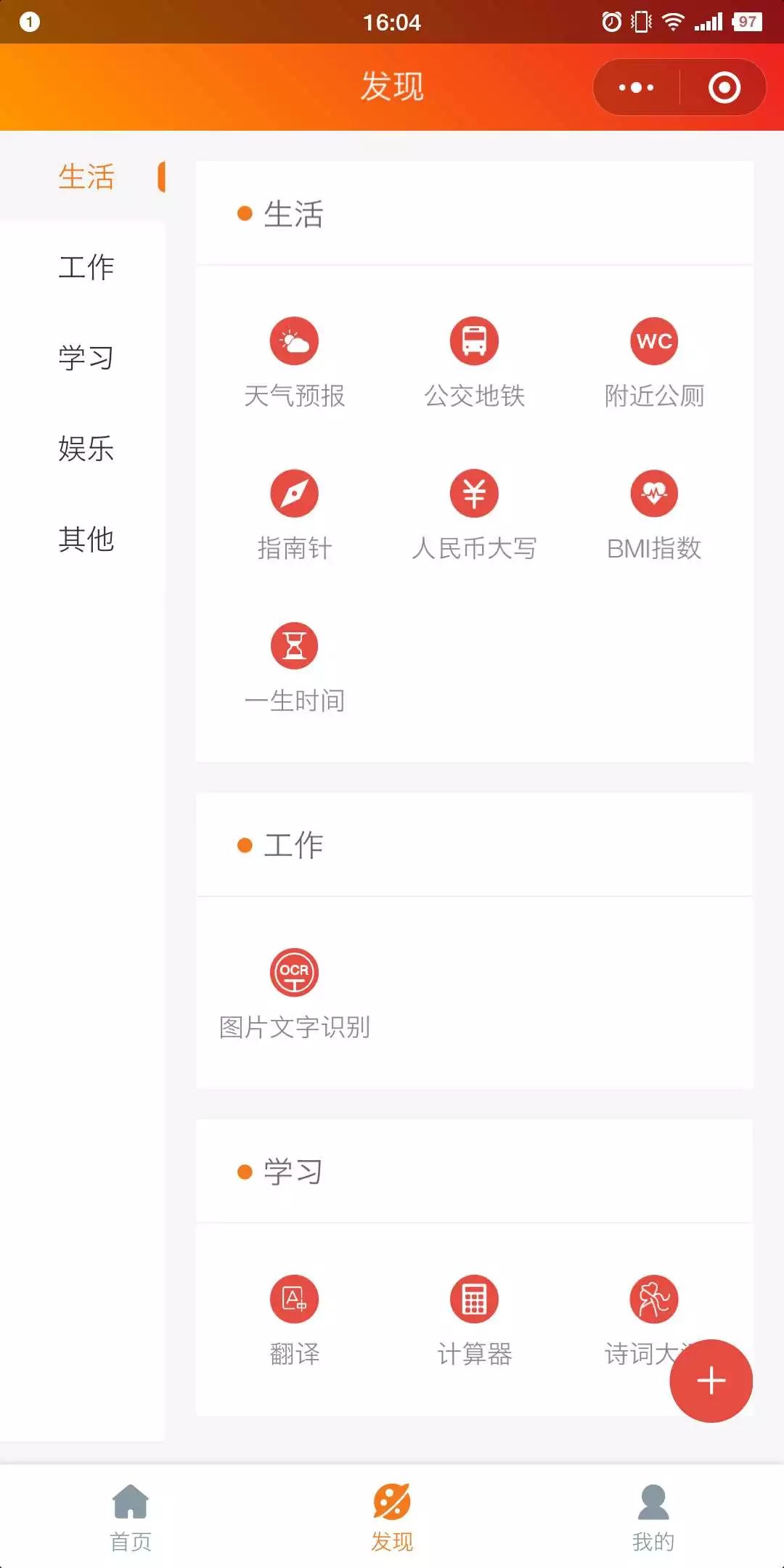Switch to 娱乐 sidebar category
The image size is (784, 1568).
(x=86, y=449)
